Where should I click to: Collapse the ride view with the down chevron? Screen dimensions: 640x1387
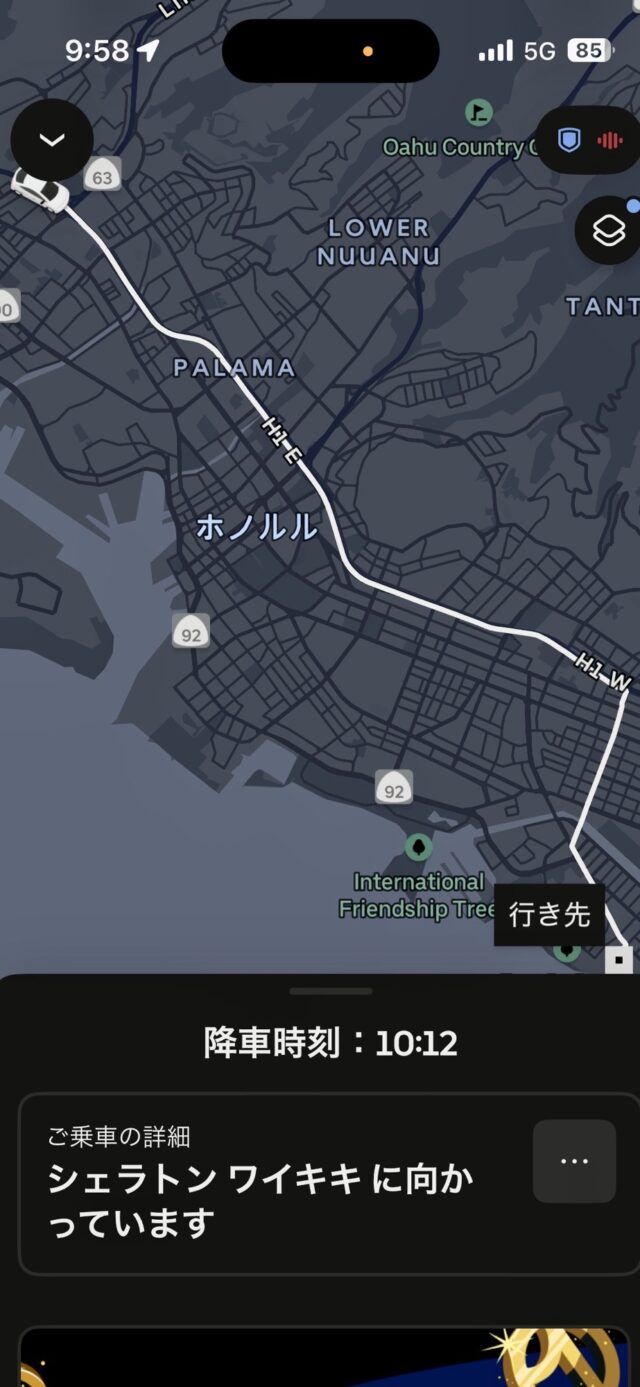pyautogui.click(x=52, y=140)
